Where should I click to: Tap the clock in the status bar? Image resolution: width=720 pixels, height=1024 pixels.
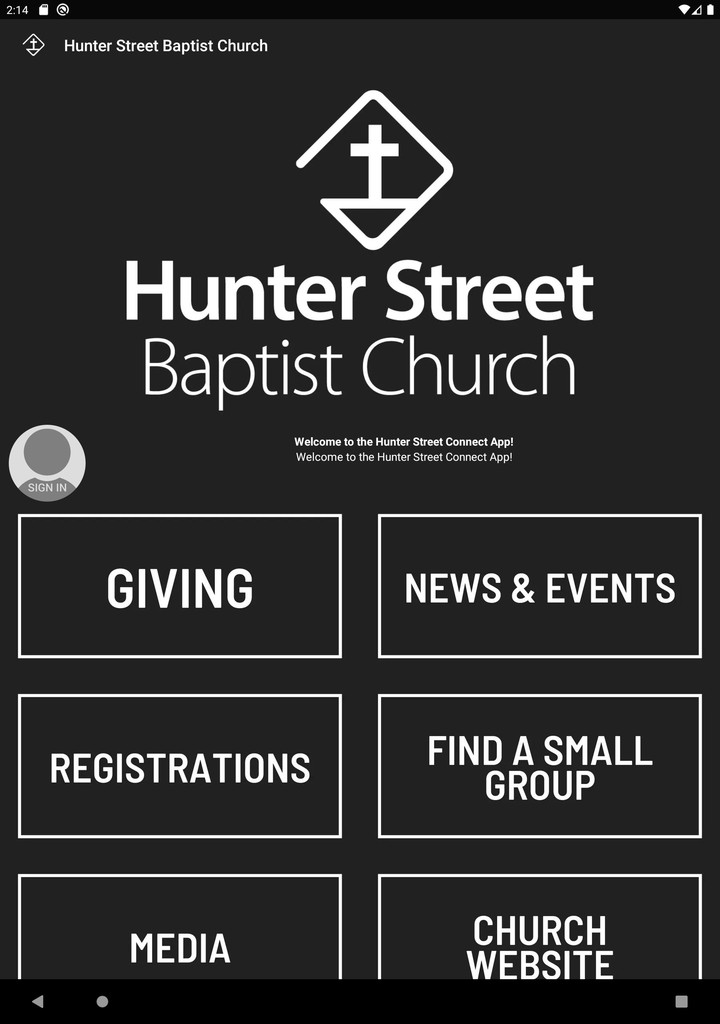(16, 10)
